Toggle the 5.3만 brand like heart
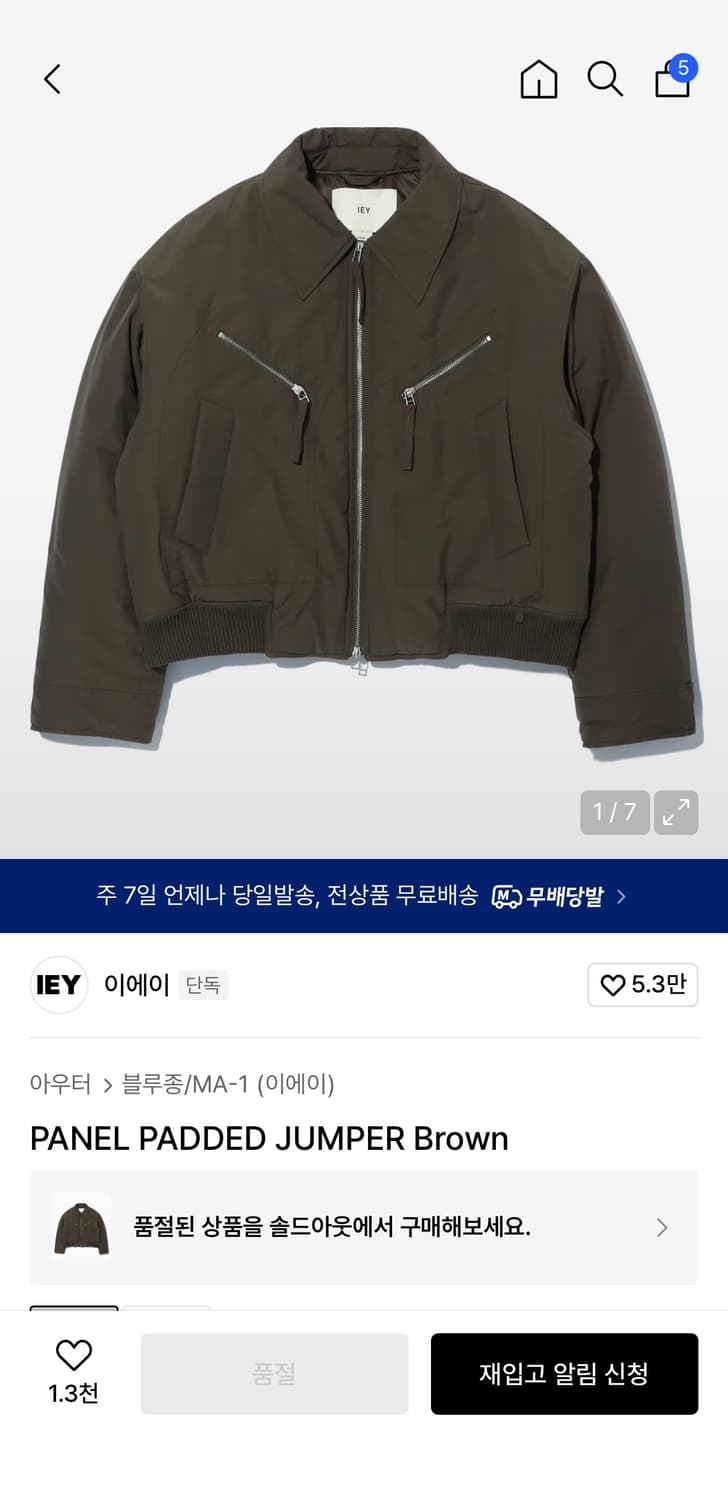Viewport: 728px width, 1500px height. [x=643, y=985]
